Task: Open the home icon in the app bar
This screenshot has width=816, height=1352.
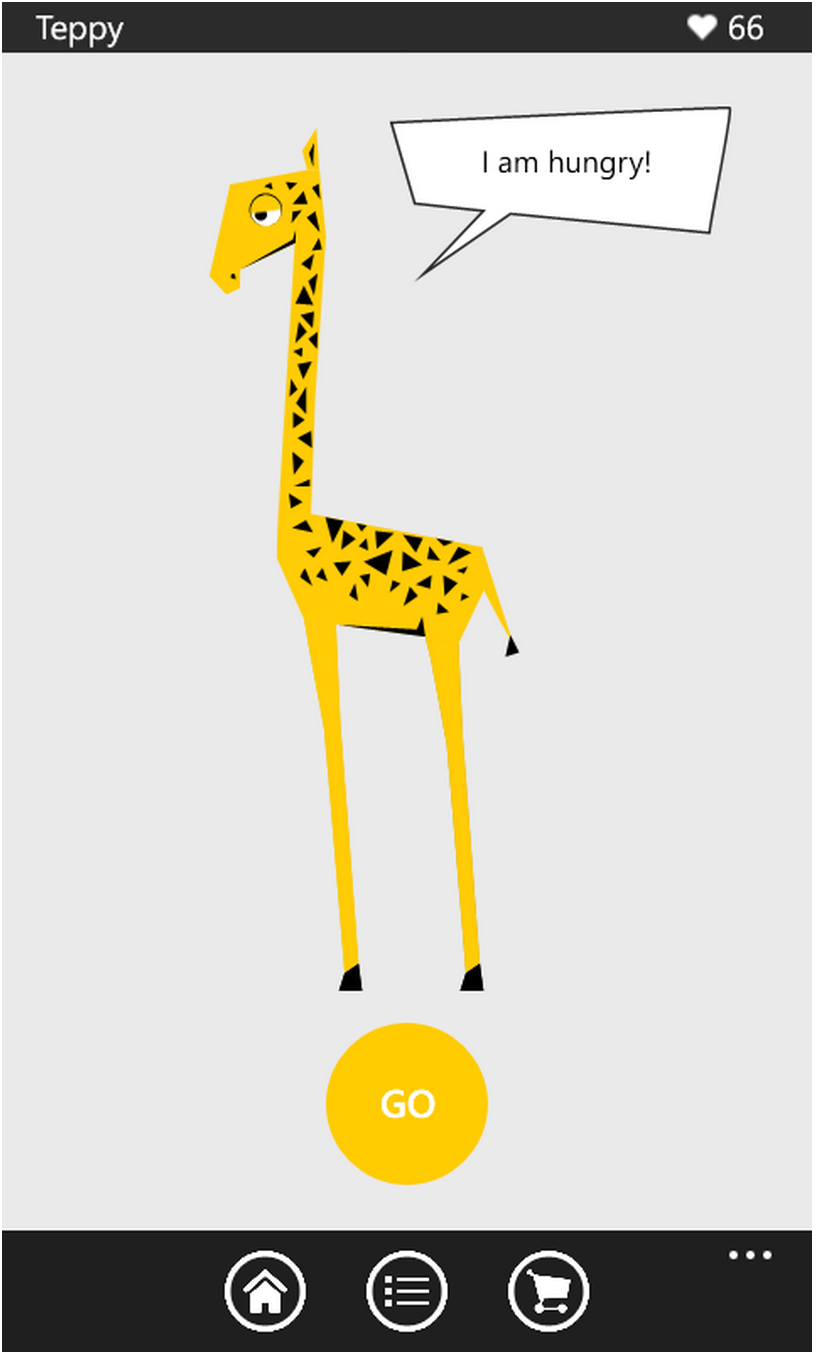Action: point(265,1291)
